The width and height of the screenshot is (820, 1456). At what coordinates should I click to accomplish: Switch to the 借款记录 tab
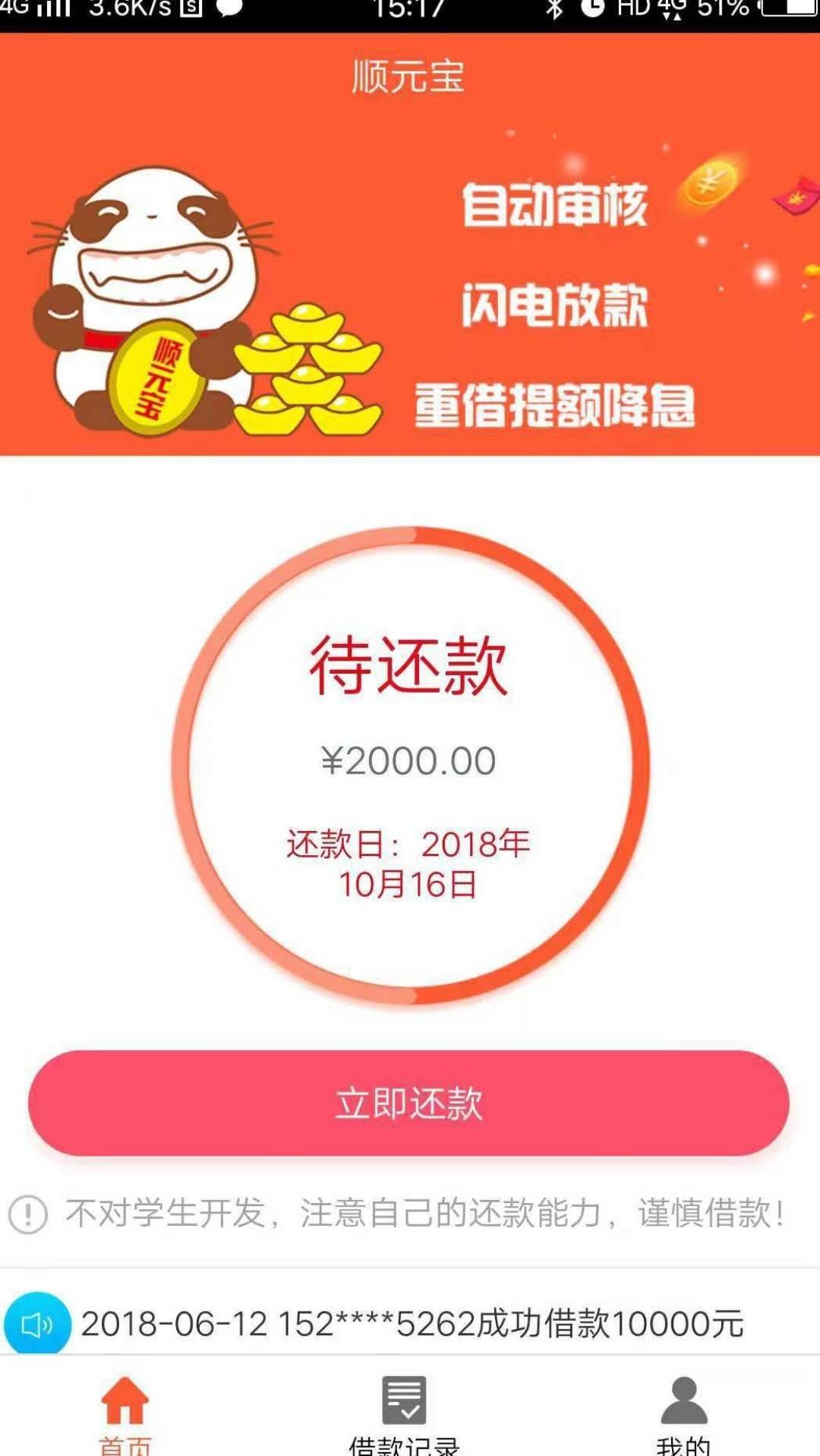pyautogui.click(x=404, y=1414)
